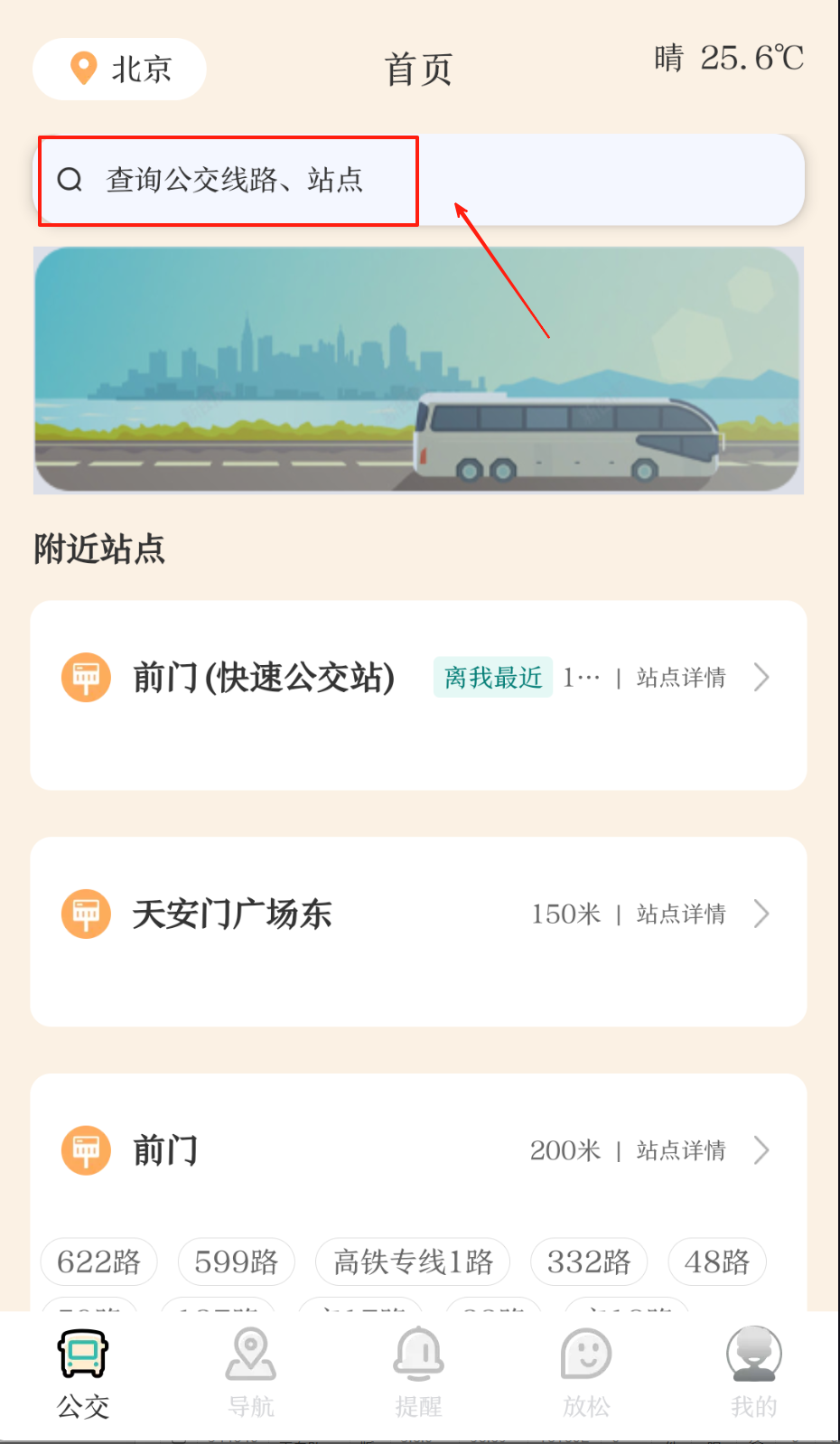Select the 599路 route chip
Screen dimensions: 840x1444
pos(236,1261)
